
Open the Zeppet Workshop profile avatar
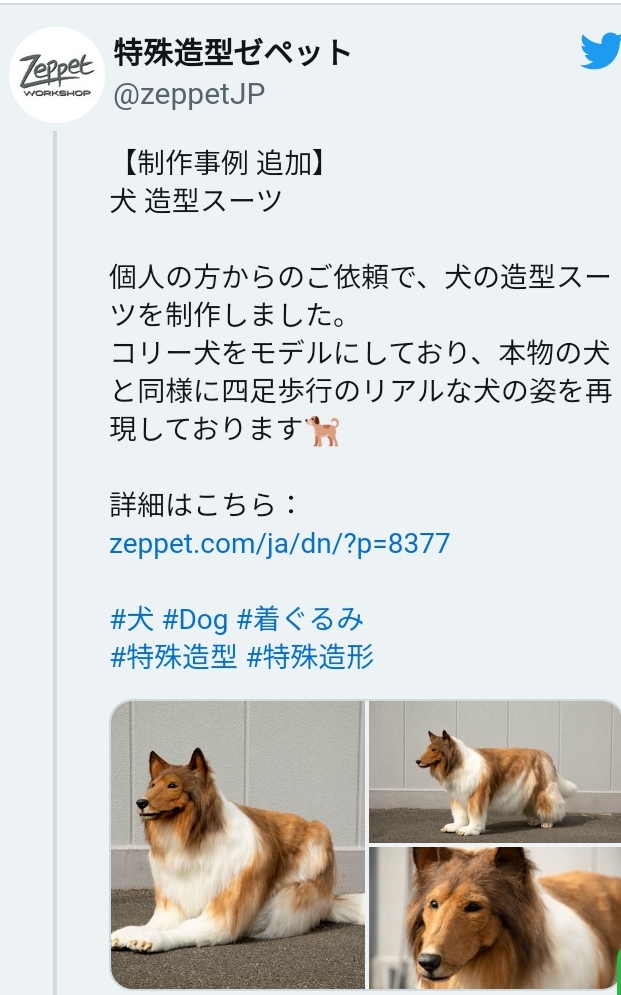click(57, 76)
